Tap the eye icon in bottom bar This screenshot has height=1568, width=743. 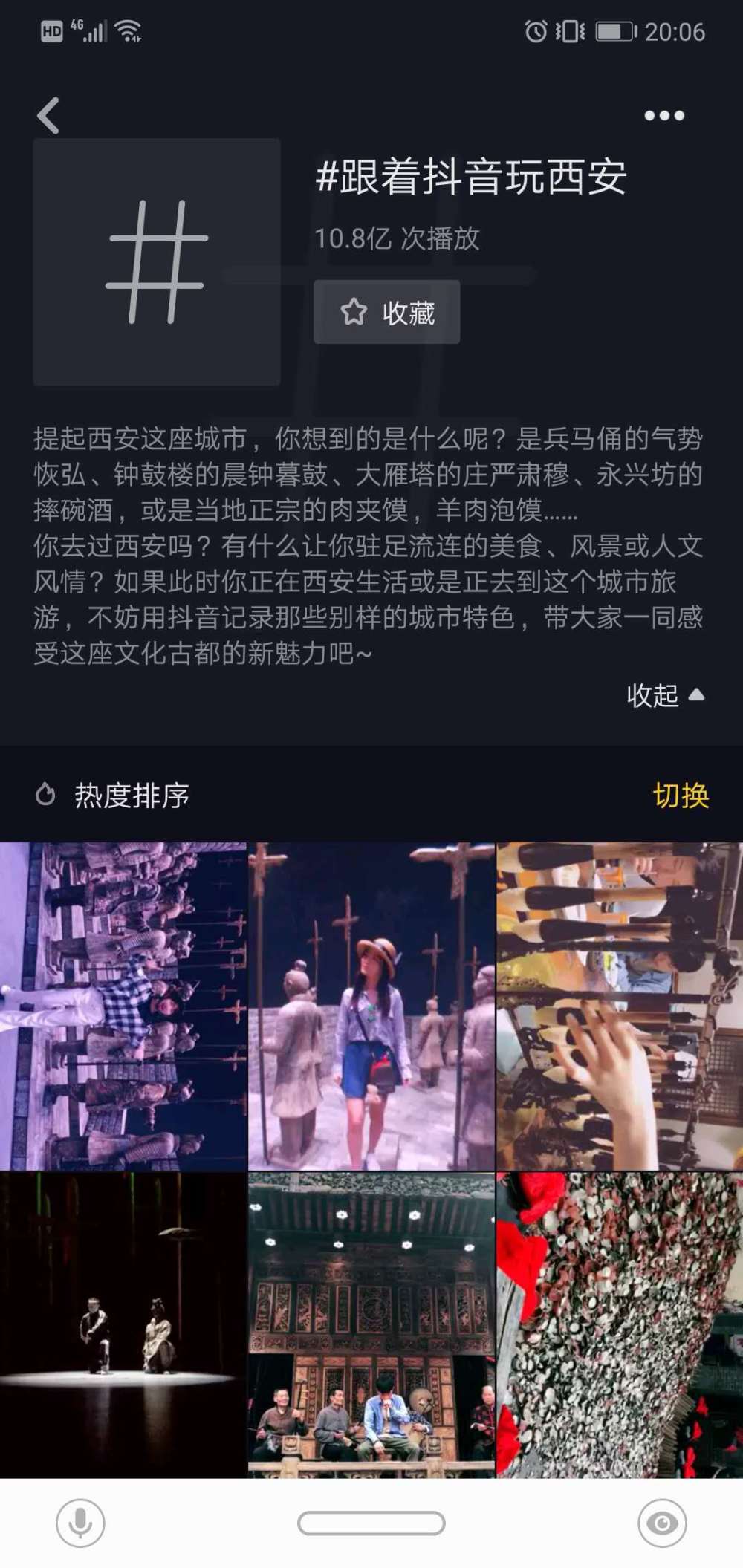662,1523
